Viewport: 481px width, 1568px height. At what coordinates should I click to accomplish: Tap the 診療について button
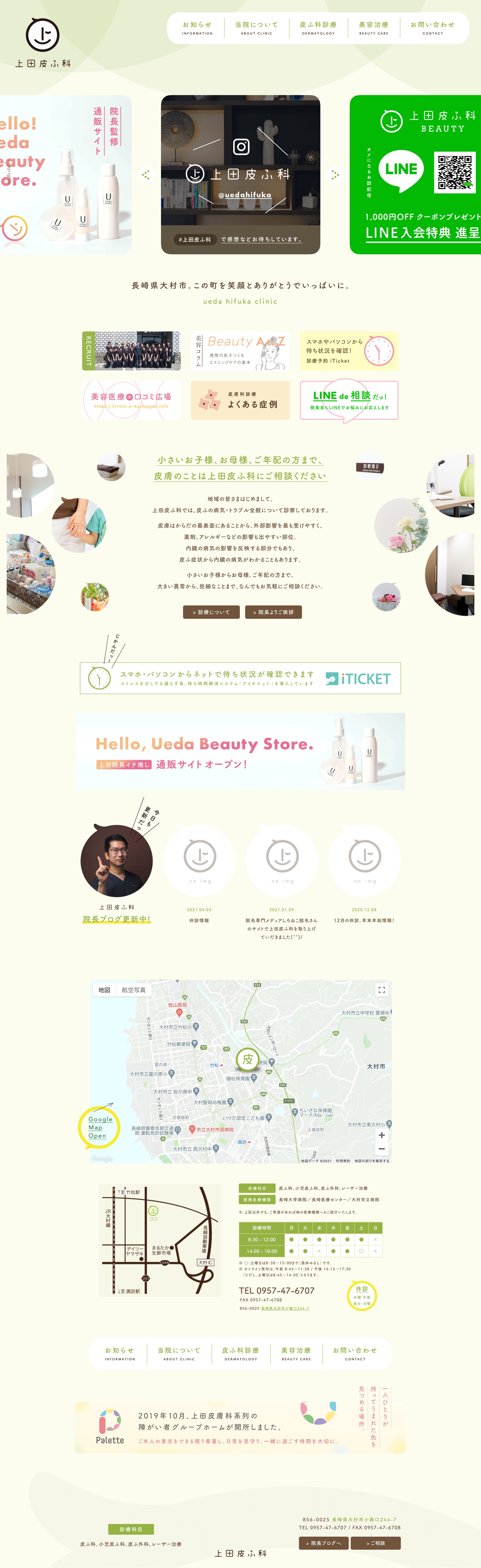point(211,612)
